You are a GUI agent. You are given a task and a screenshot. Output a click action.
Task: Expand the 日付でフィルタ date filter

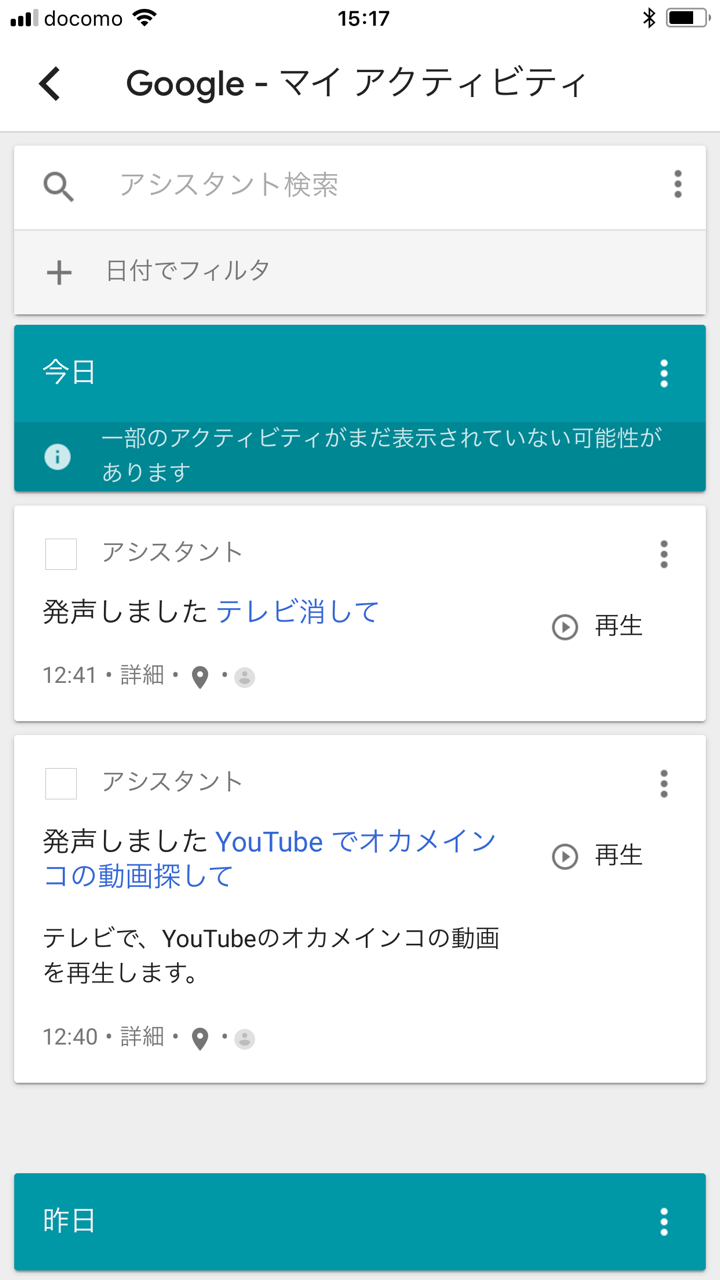point(188,271)
